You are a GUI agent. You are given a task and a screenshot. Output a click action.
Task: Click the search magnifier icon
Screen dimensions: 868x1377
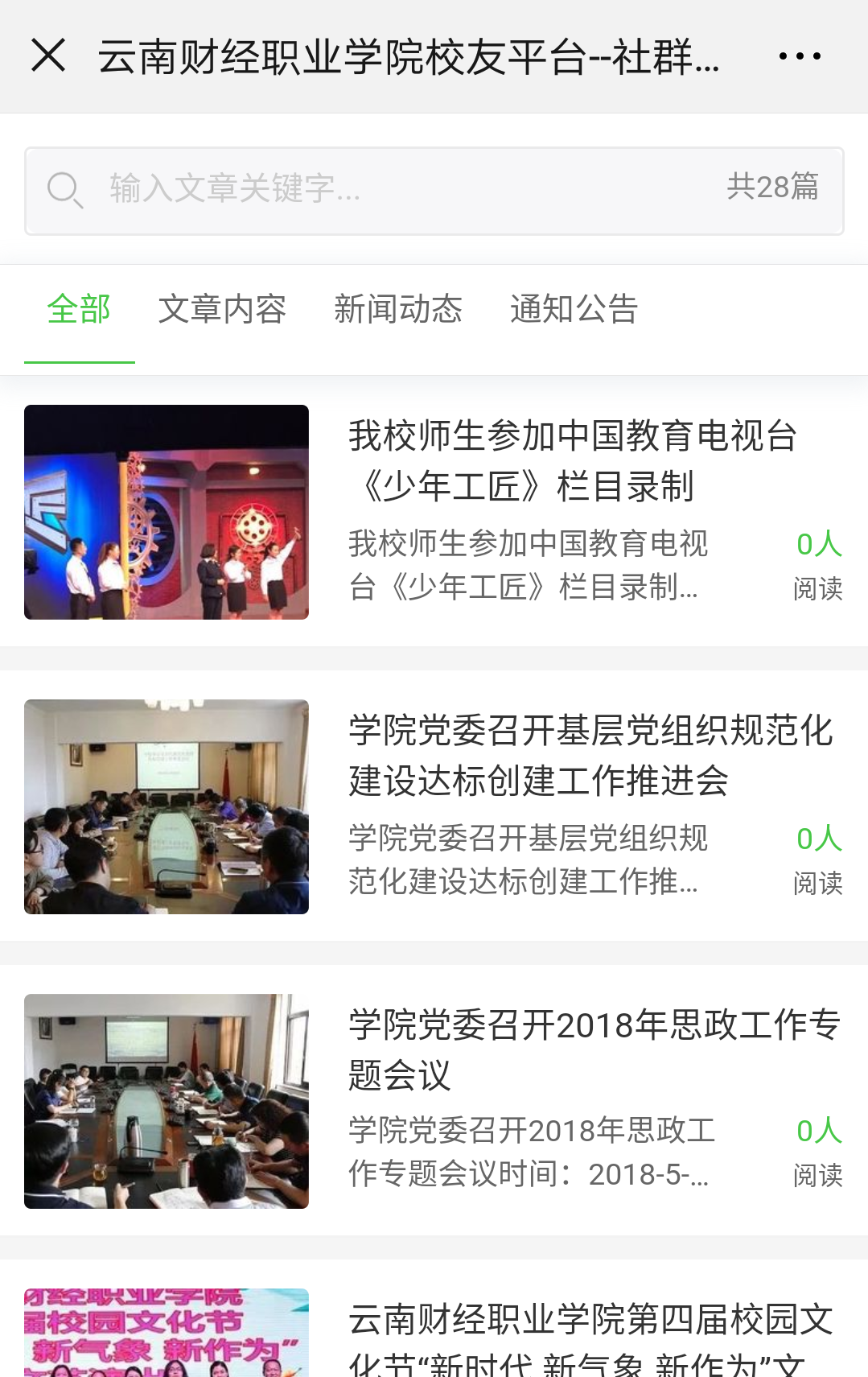click(x=66, y=190)
